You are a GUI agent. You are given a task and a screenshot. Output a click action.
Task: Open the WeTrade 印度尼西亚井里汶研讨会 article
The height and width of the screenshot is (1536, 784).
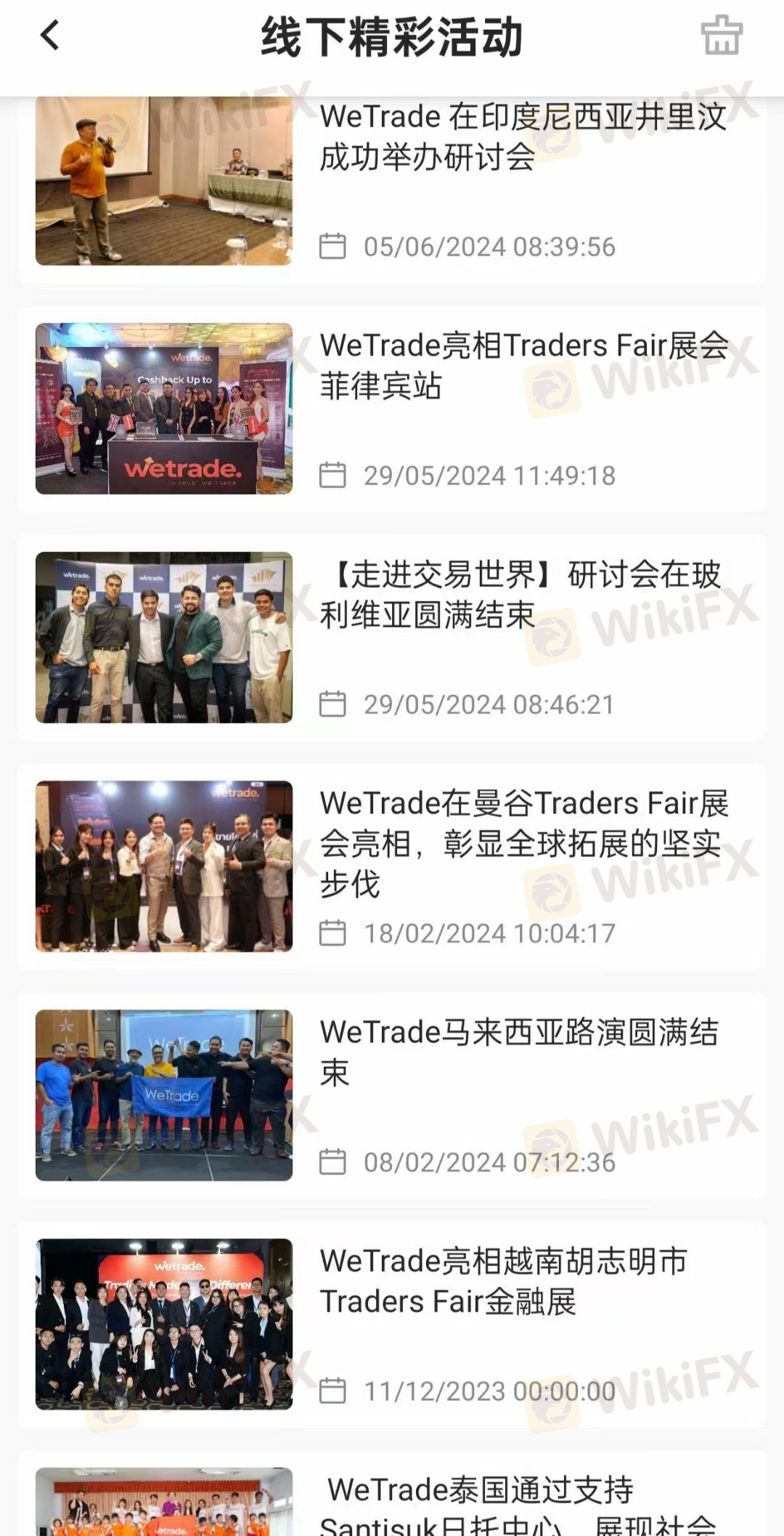tap(523, 137)
